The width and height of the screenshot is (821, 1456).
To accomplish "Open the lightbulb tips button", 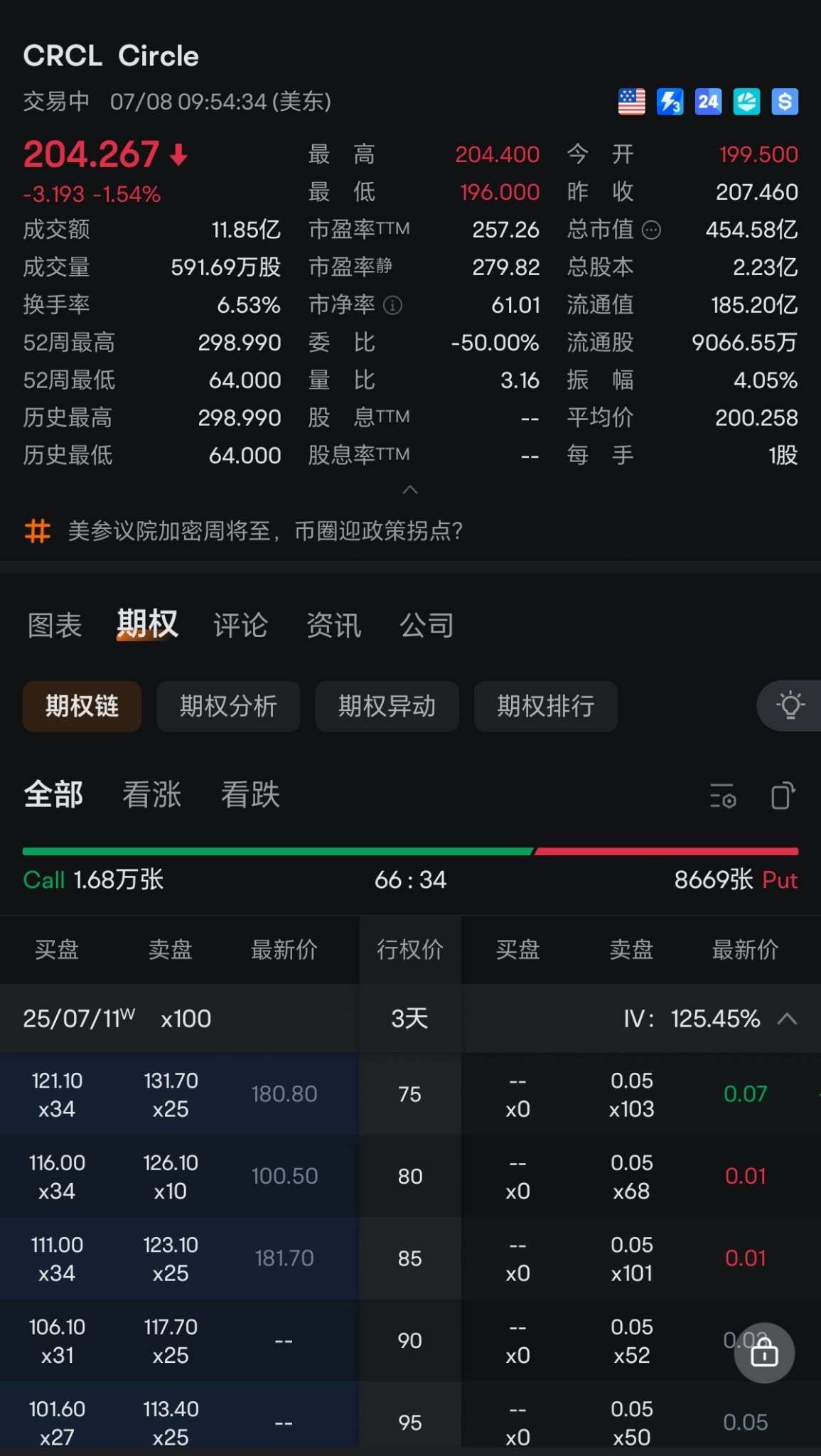I will coord(790,705).
